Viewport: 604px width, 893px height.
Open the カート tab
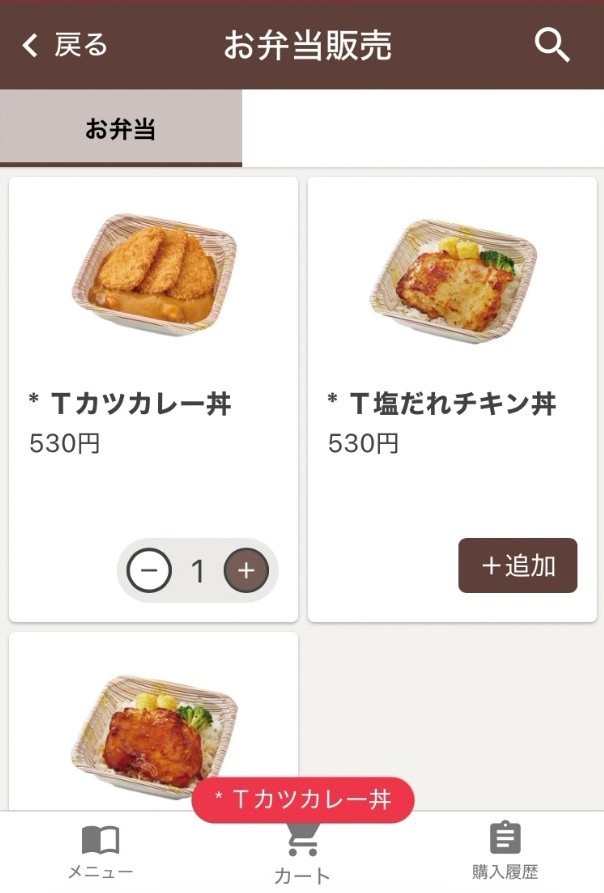[302, 856]
